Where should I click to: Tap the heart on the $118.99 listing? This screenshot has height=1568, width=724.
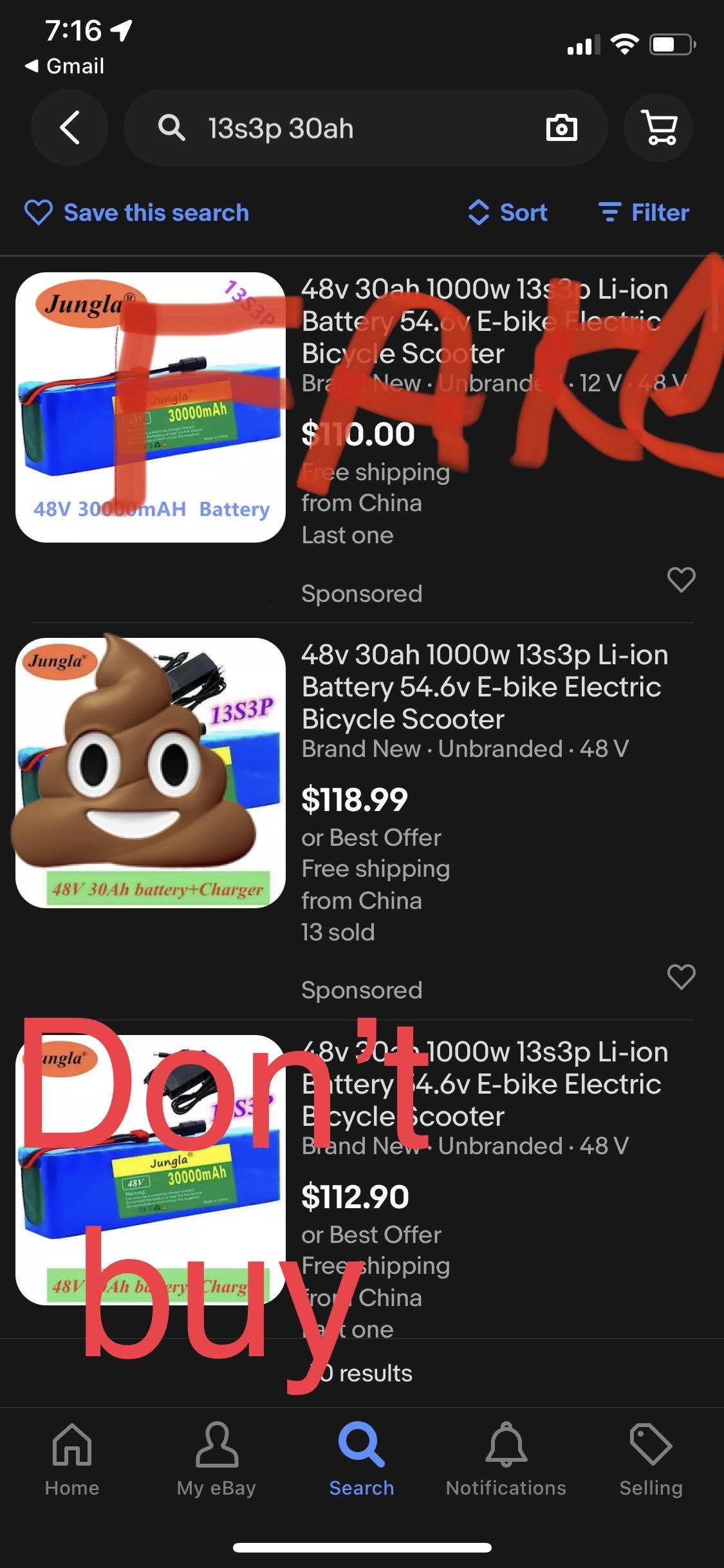(x=681, y=976)
